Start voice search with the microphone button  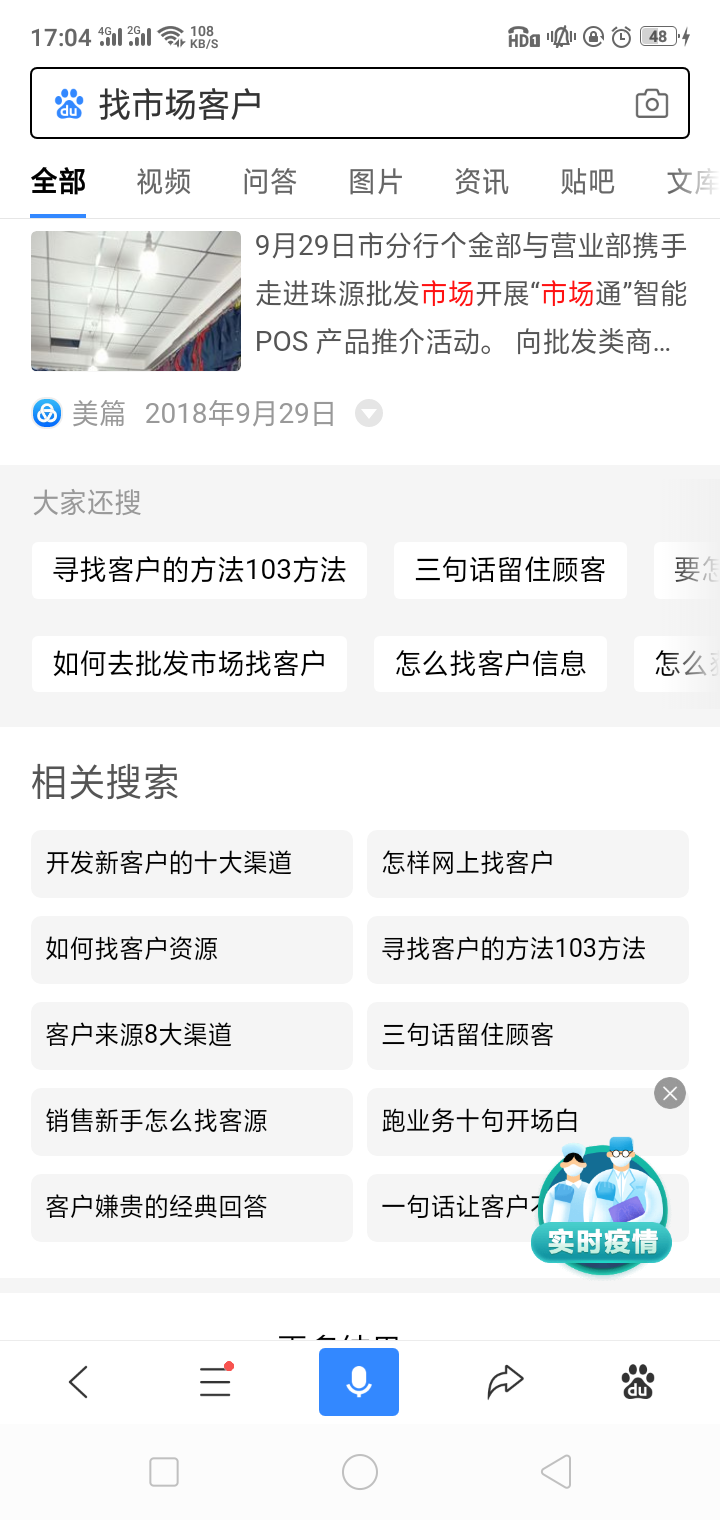pos(359,1382)
